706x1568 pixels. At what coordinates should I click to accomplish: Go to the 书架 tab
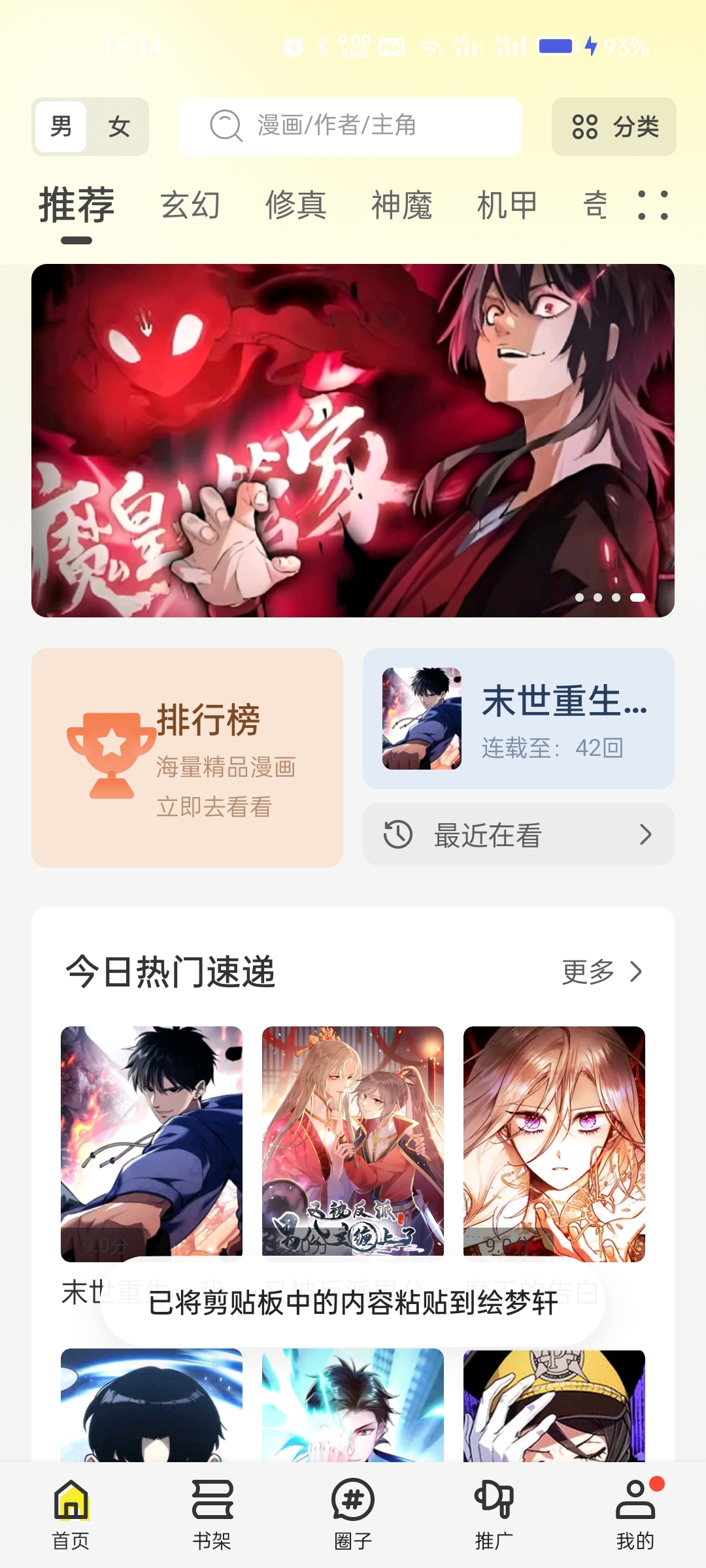coord(212,1514)
